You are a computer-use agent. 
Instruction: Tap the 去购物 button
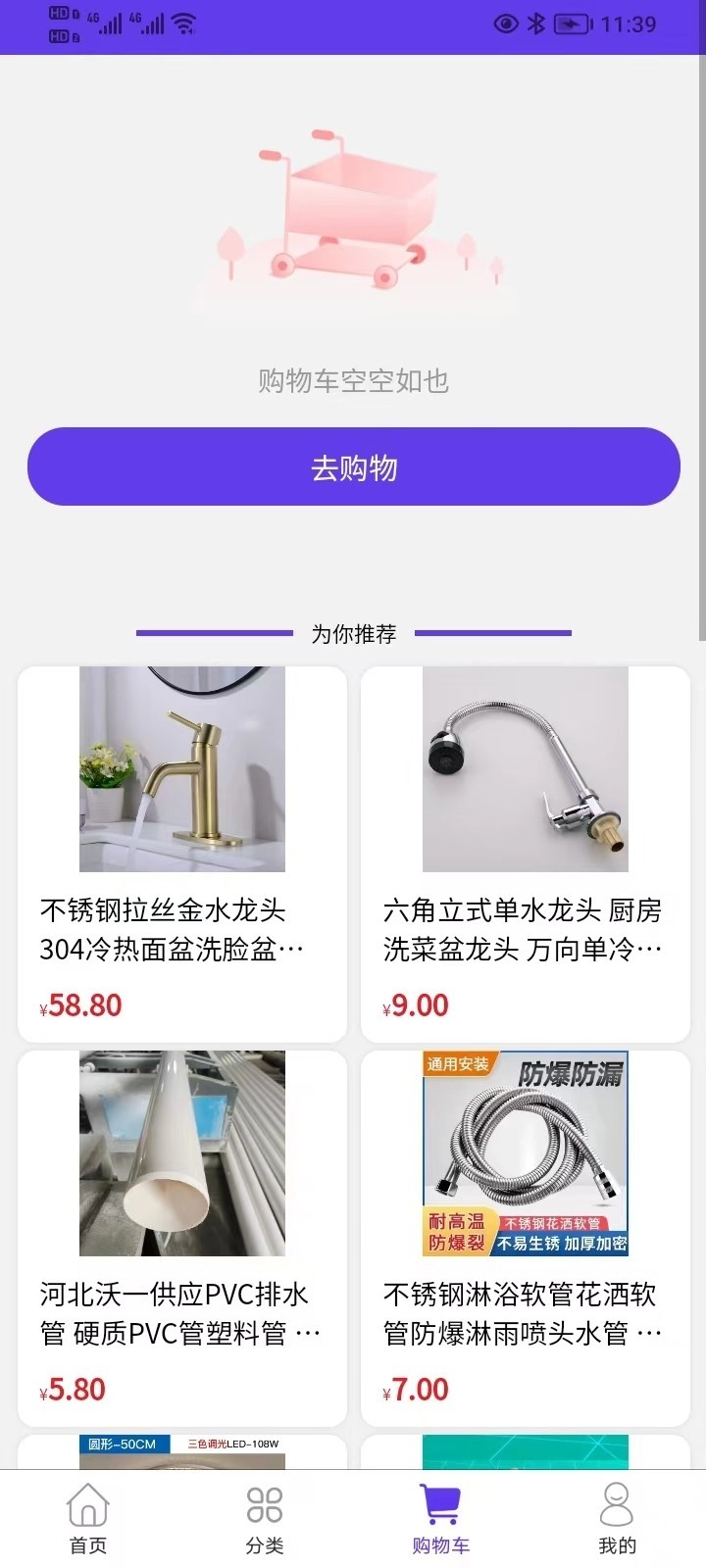[x=353, y=466]
